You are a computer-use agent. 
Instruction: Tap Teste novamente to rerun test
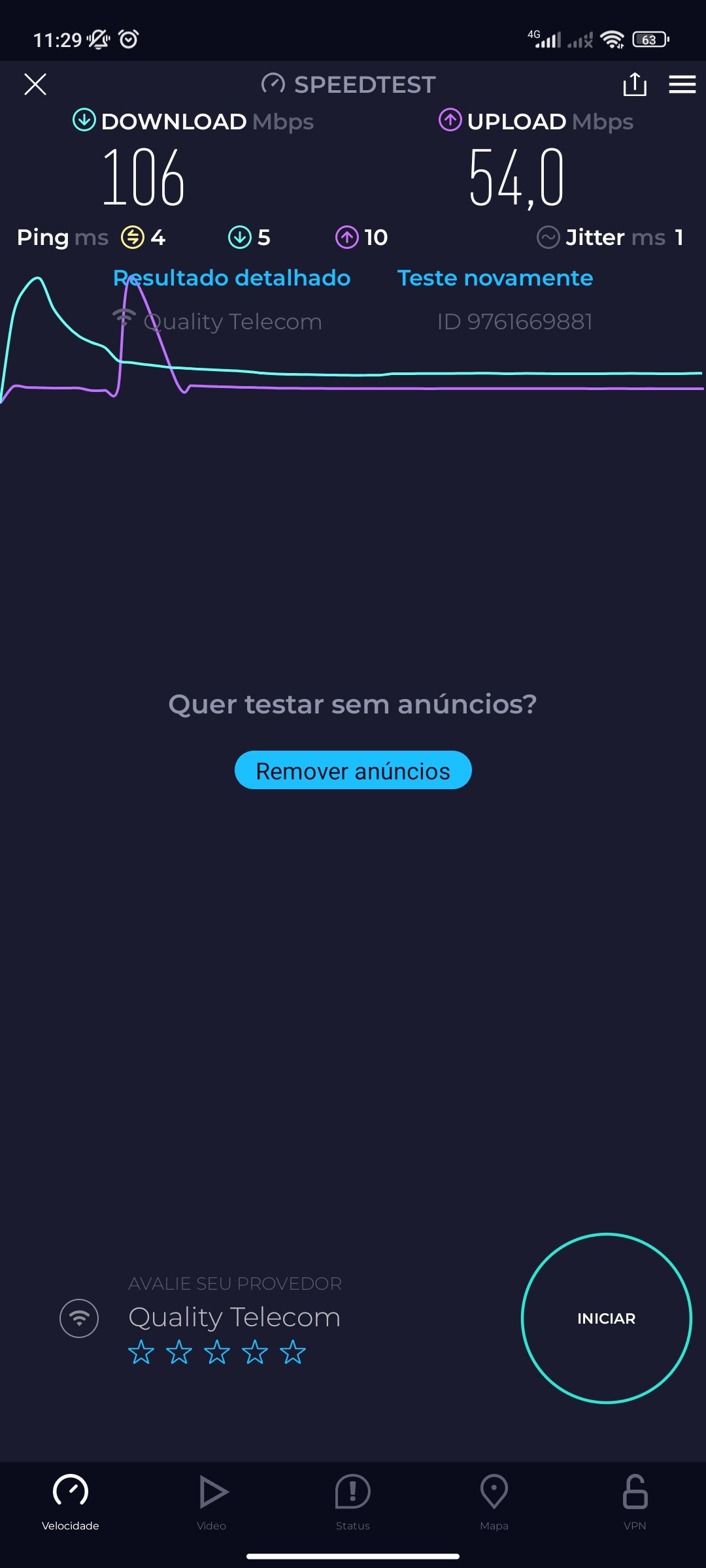[495, 278]
